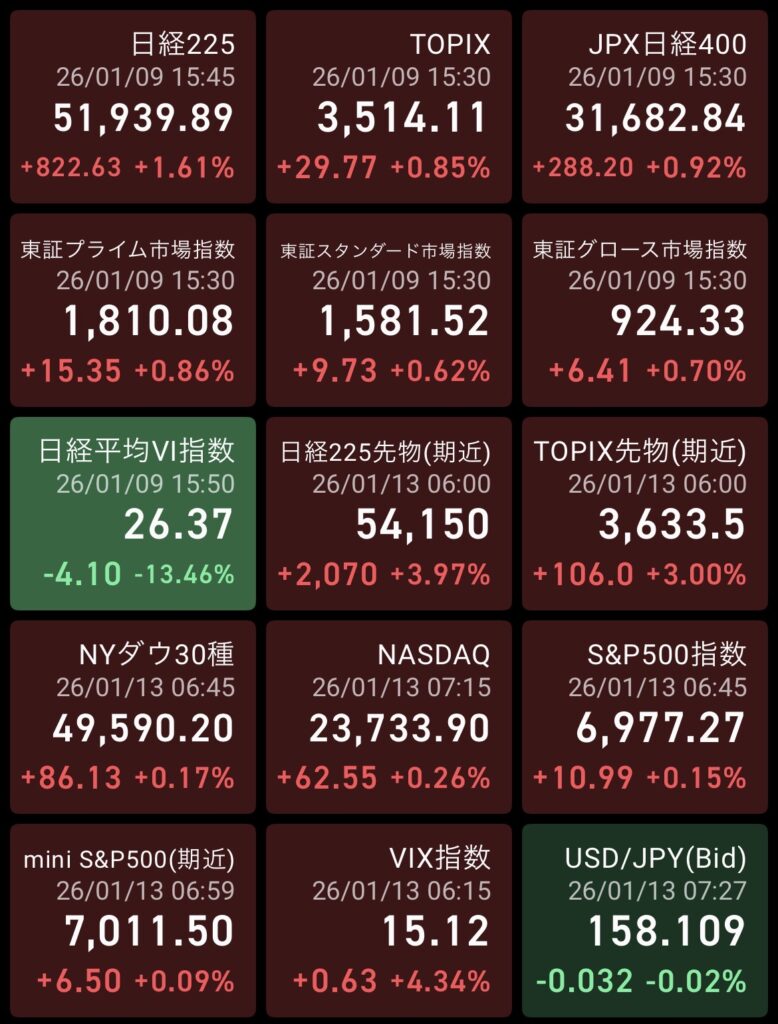View the 日経平均VI指数 tile
The width and height of the screenshot is (778, 1024).
(133, 513)
